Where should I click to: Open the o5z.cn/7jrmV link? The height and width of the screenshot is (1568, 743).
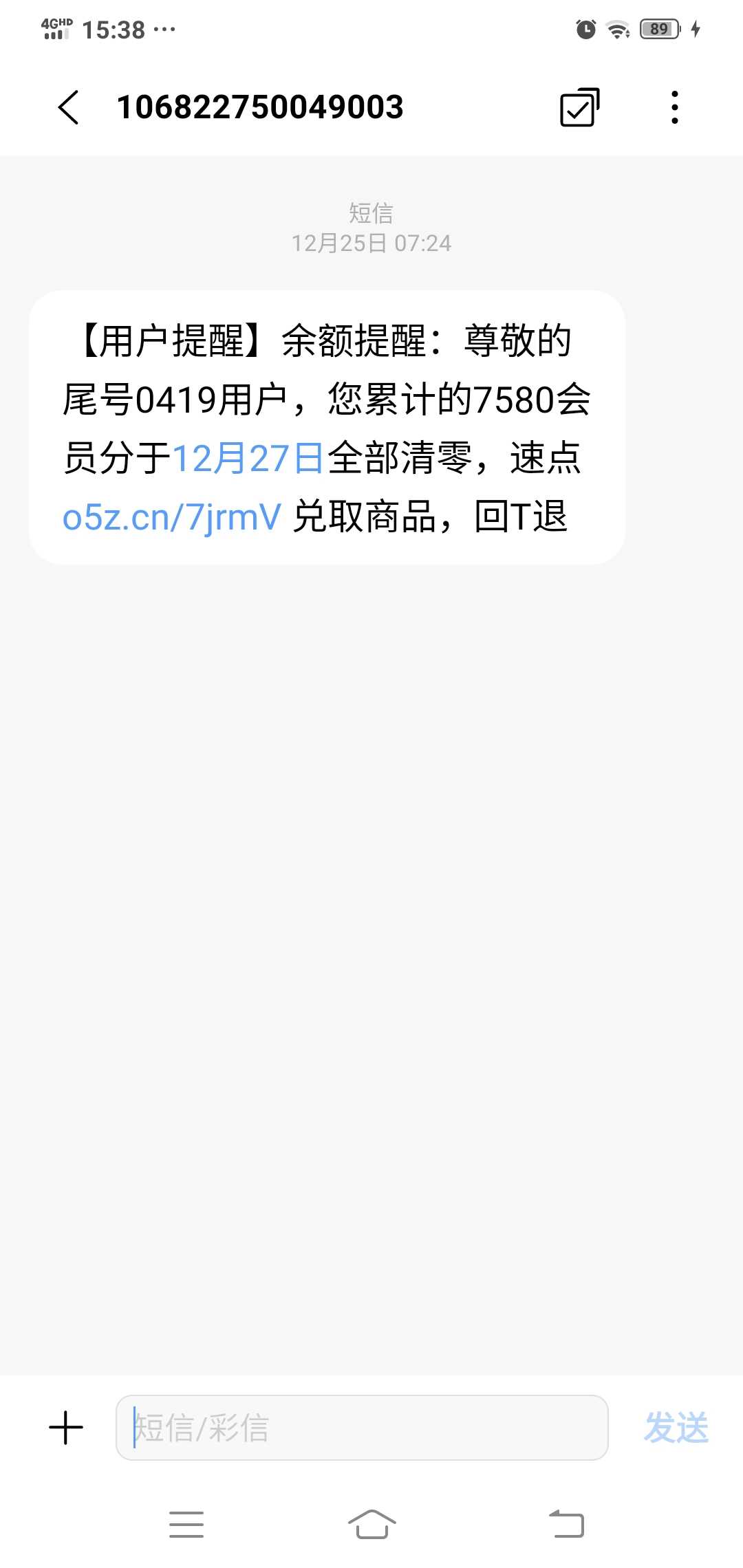click(171, 516)
